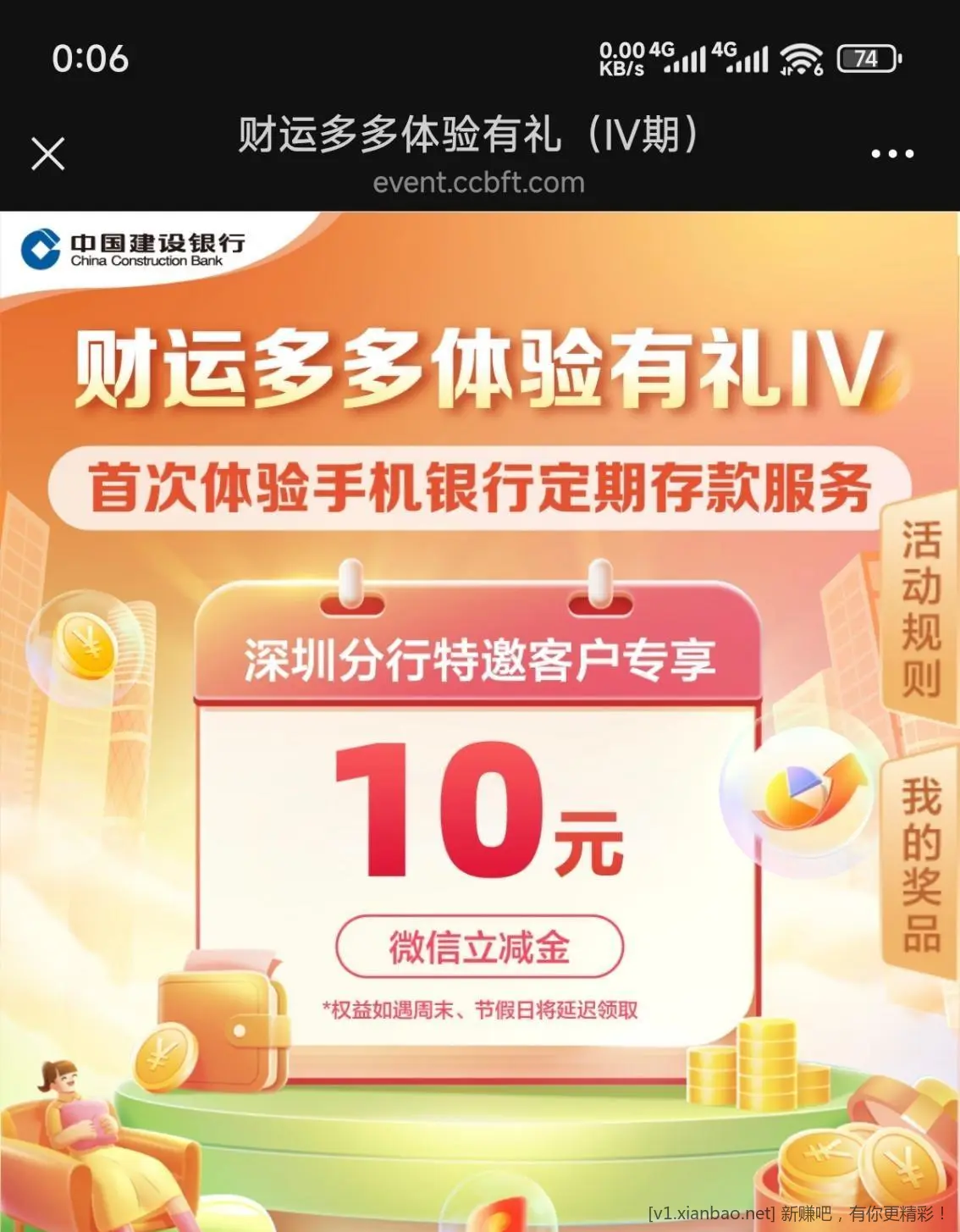Viewport: 960px width, 1232px height.
Task: Close the webview with the X icon
Action: (48, 154)
